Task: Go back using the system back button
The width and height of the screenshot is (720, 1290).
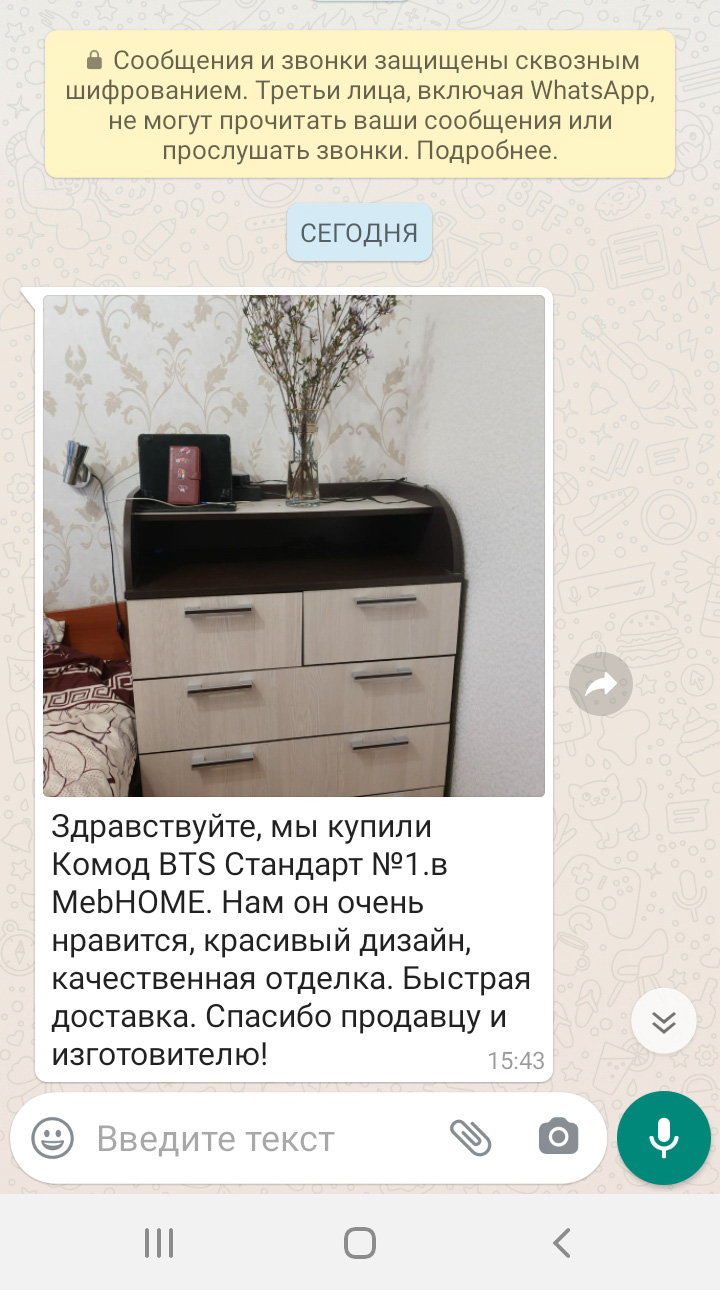Action: tap(561, 1243)
